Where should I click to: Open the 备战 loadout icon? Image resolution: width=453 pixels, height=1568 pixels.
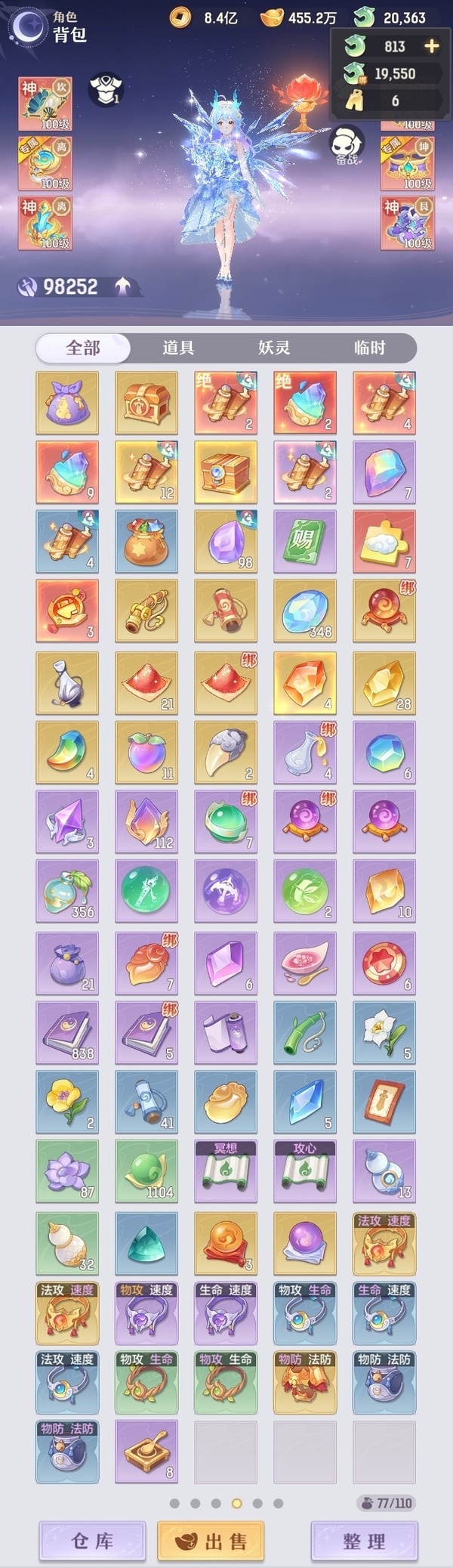(347, 144)
